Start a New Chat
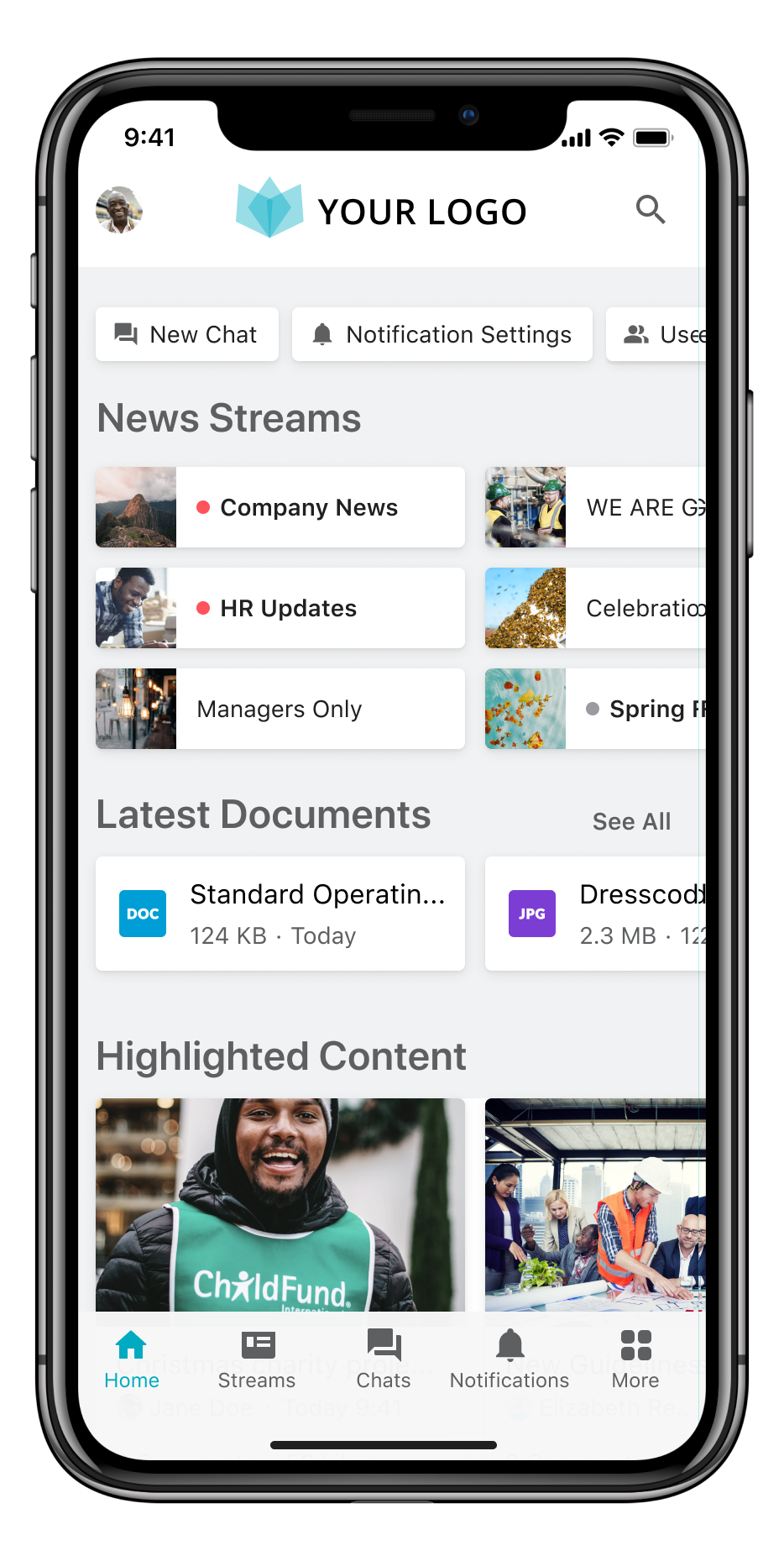Image resolution: width=784 pixels, height=1561 pixels. (x=186, y=334)
